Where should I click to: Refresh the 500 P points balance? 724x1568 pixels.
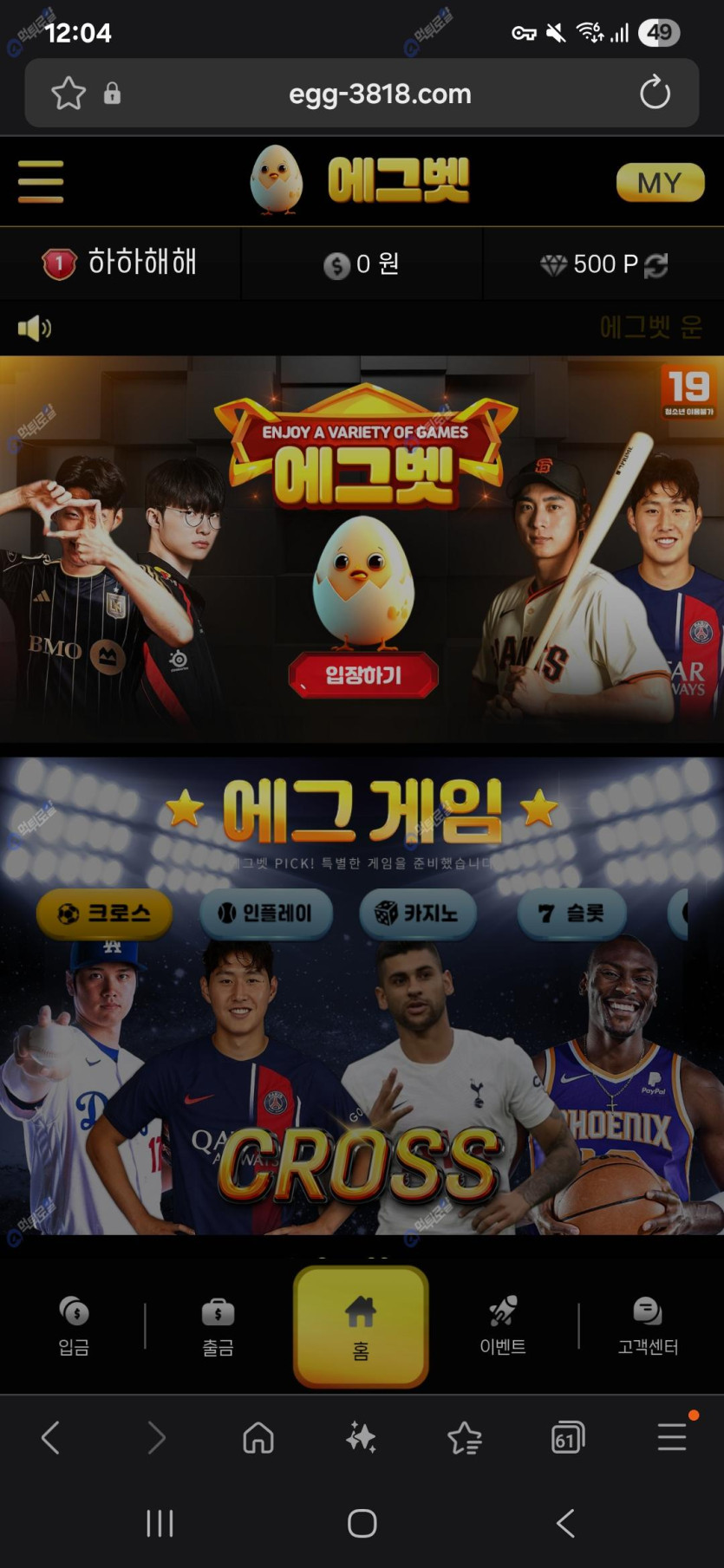pyautogui.click(x=656, y=265)
